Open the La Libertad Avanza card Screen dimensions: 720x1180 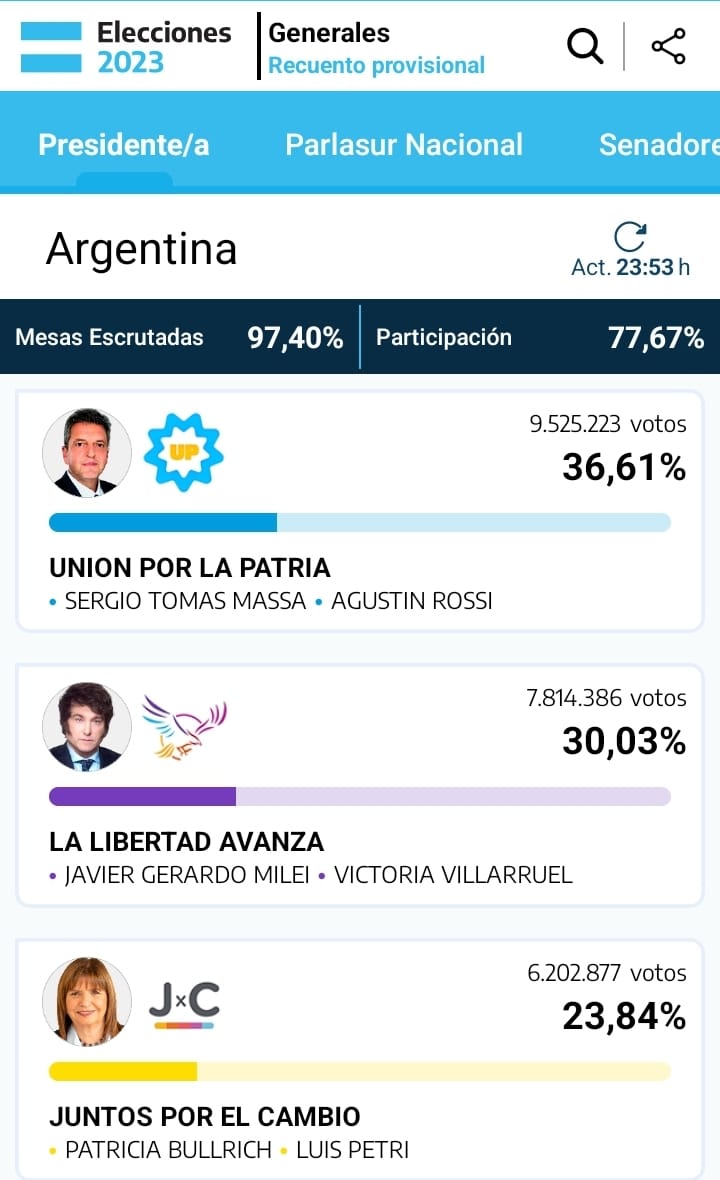pos(360,785)
